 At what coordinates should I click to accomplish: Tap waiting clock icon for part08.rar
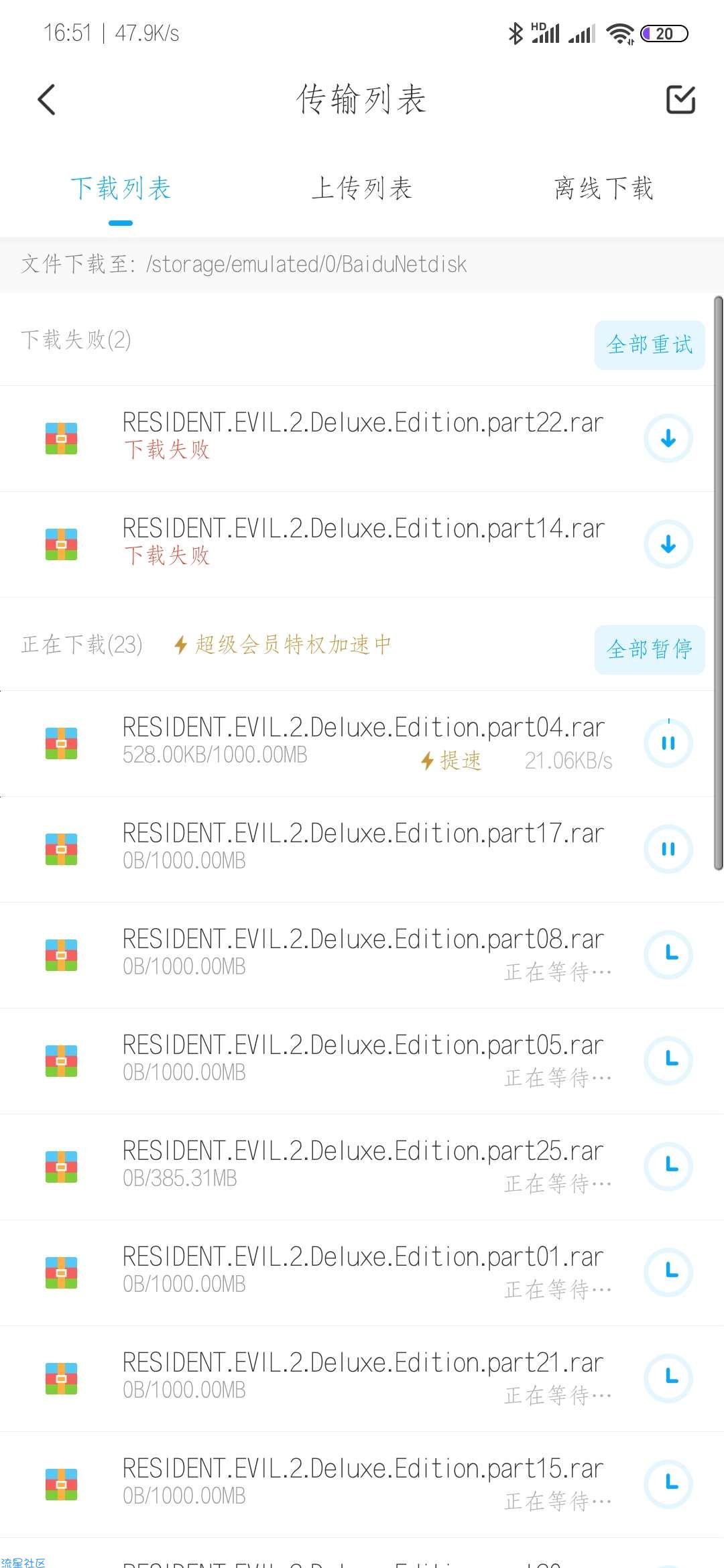(x=668, y=955)
